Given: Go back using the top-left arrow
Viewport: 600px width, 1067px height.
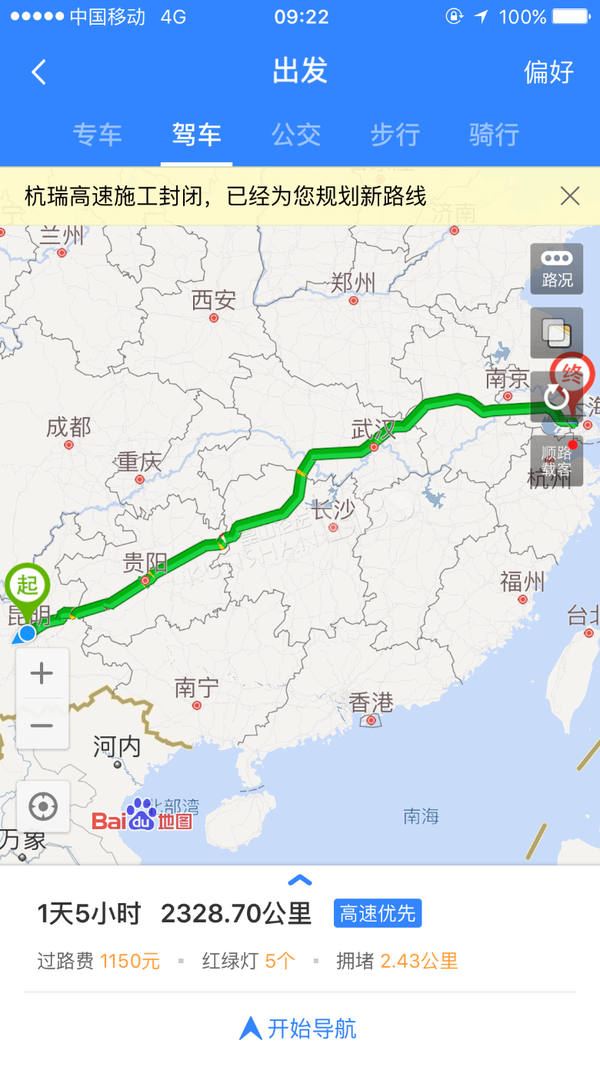Looking at the screenshot, I should pyautogui.click(x=39, y=71).
